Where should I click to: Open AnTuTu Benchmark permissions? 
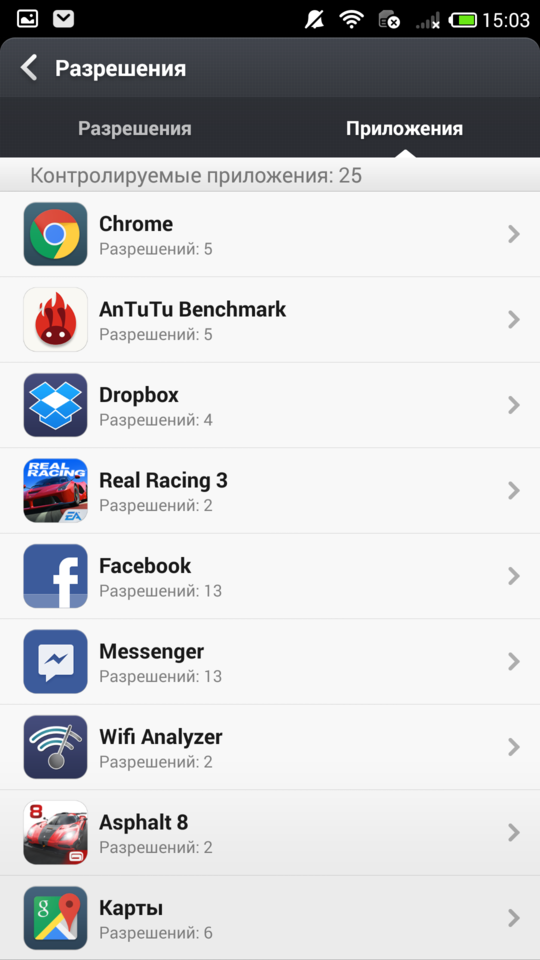tap(270, 320)
